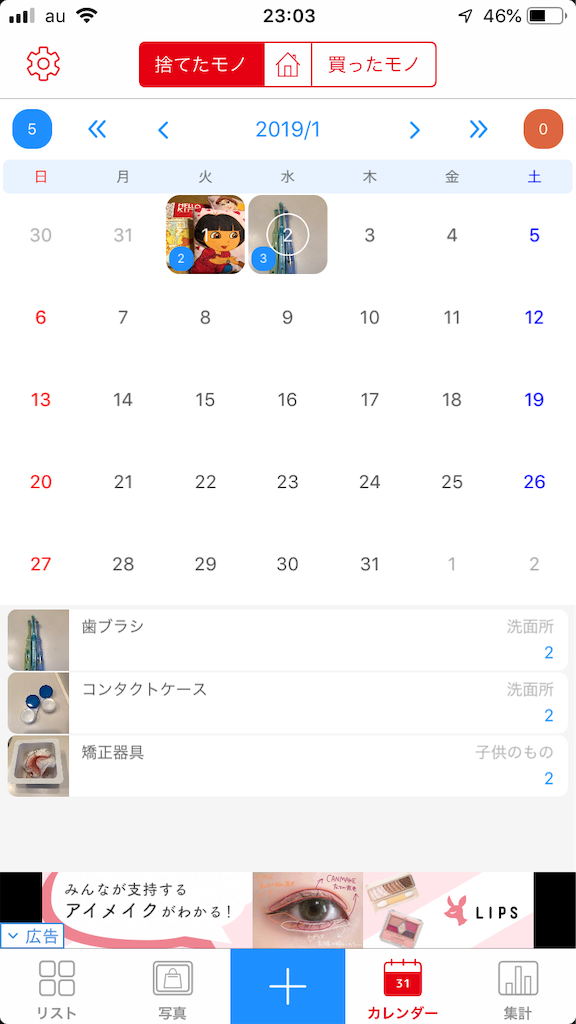Viewport: 576px width, 1024px height.
Task: Switch to the 集計 tab
Action: coord(518,987)
